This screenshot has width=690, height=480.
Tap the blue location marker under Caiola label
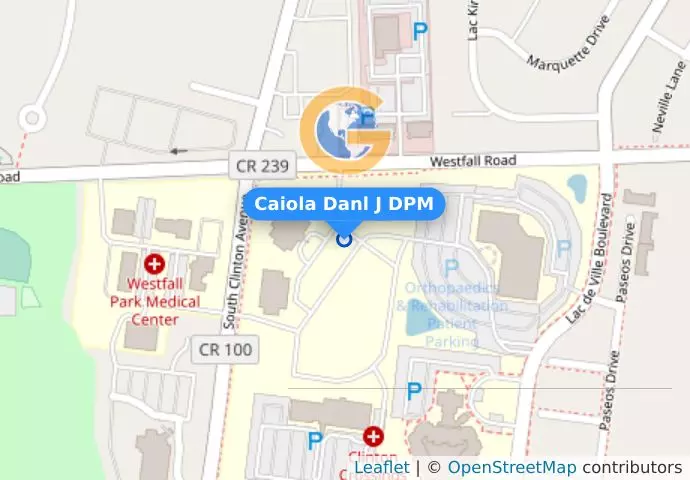pyautogui.click(x=344, y=239)
